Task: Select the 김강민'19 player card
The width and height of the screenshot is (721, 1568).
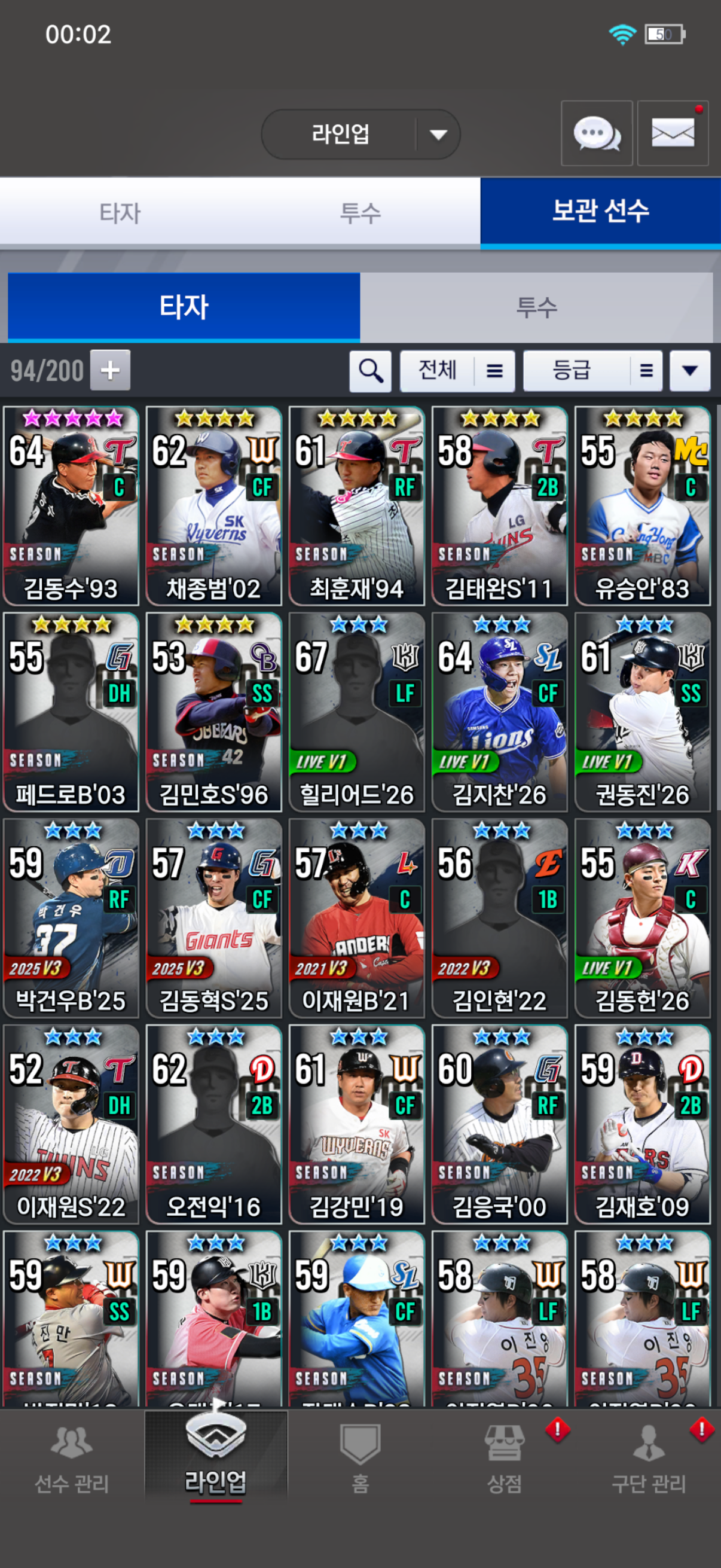Action: pyautogui.click(x=356, y=1124)
